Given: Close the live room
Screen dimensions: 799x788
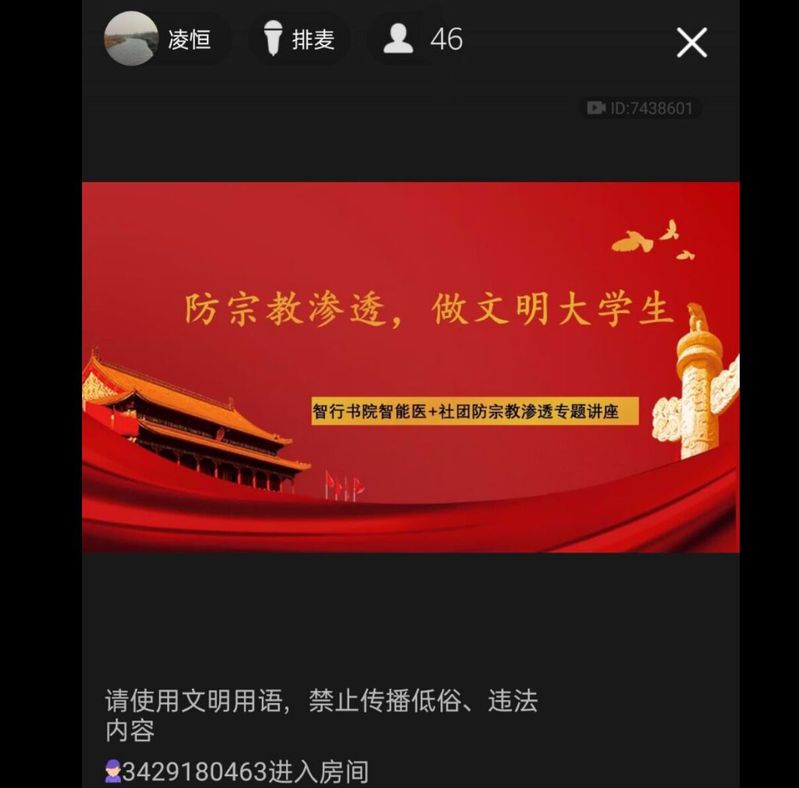Looking at the screenshot, I should click(x=692, y=42).
